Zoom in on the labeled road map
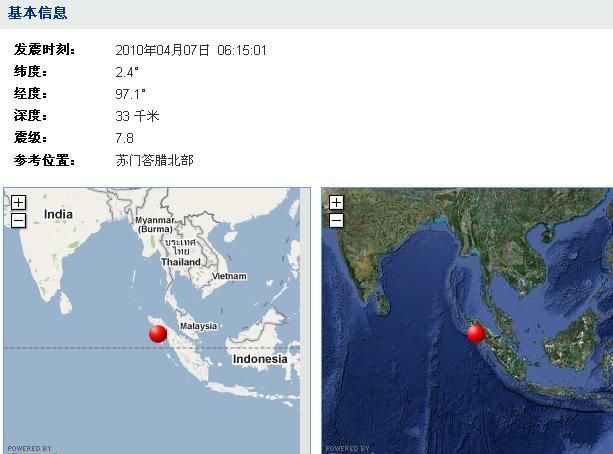The width and height of the screenshot is (613, 454). (x=18, y=203)
